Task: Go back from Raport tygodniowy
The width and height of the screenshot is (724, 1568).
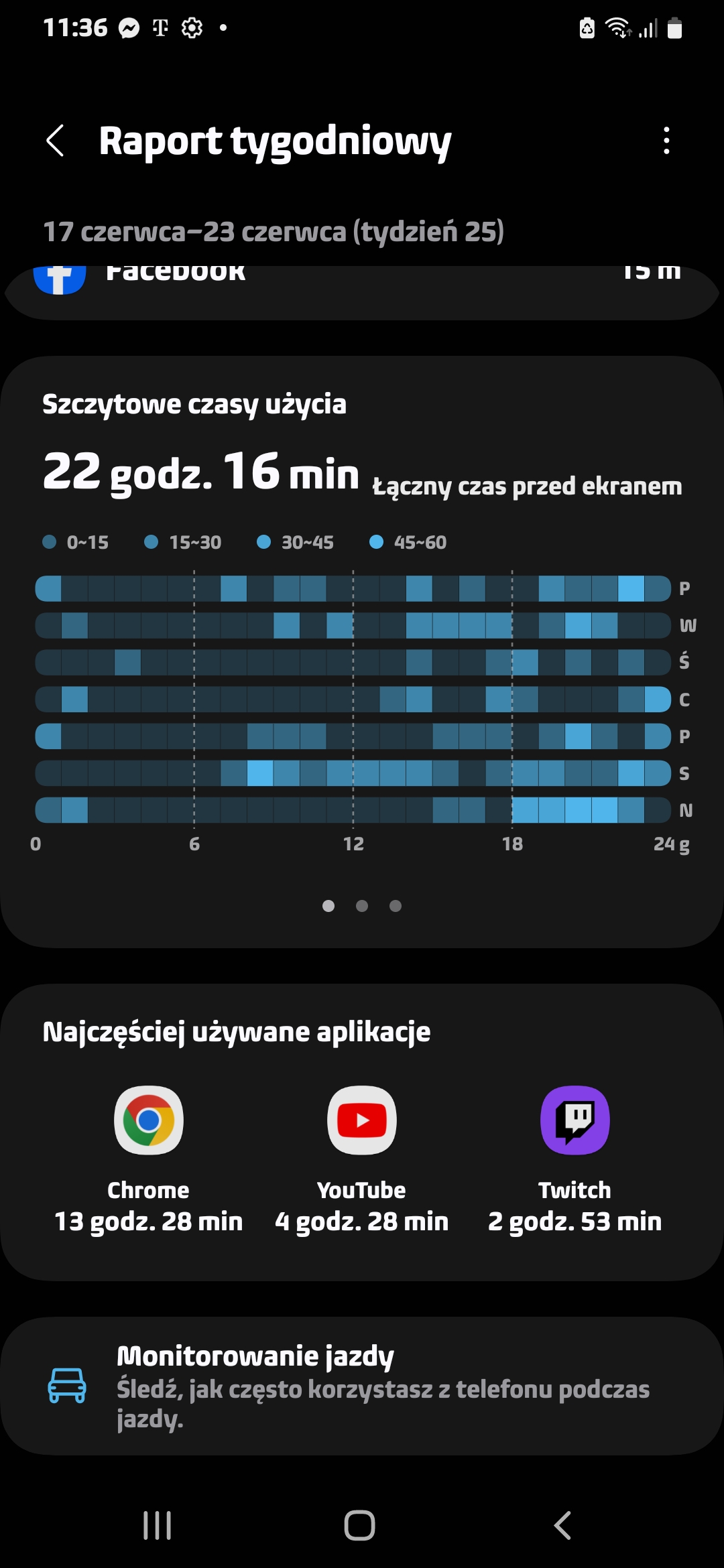Action: 56,141
